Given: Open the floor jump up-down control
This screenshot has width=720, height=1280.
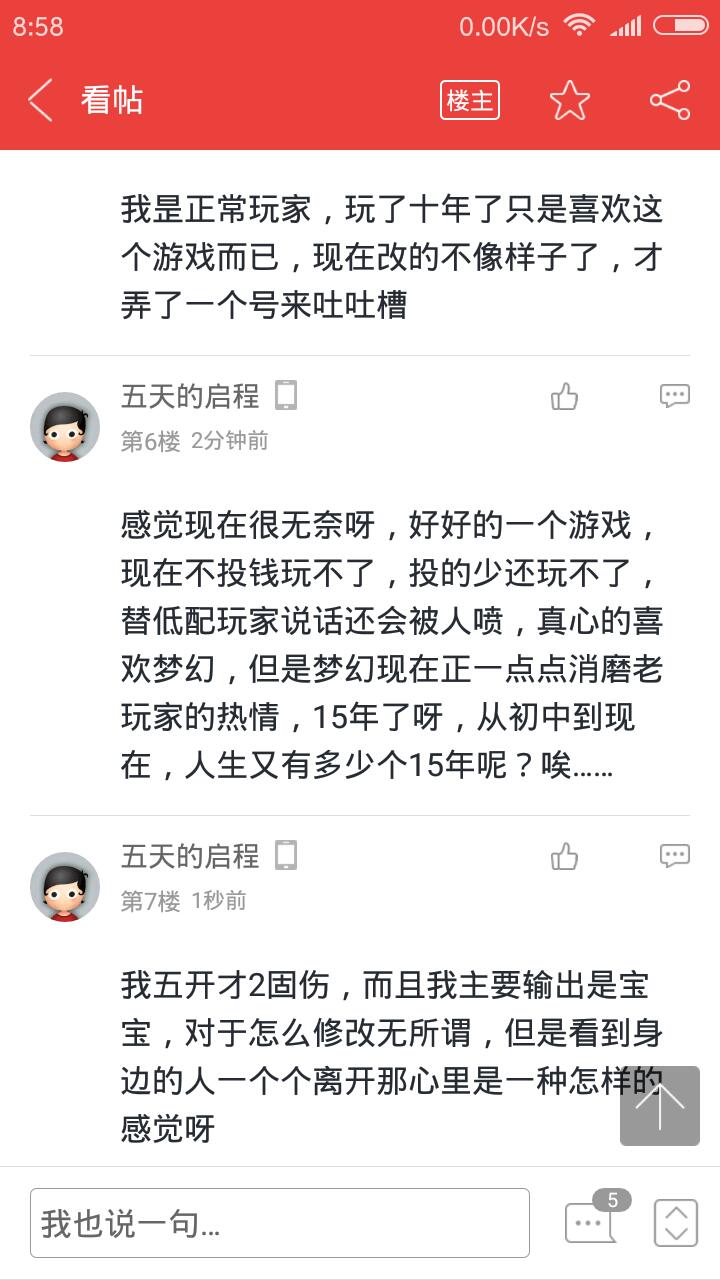Looking at the screenshot, I should [676, 1222].
